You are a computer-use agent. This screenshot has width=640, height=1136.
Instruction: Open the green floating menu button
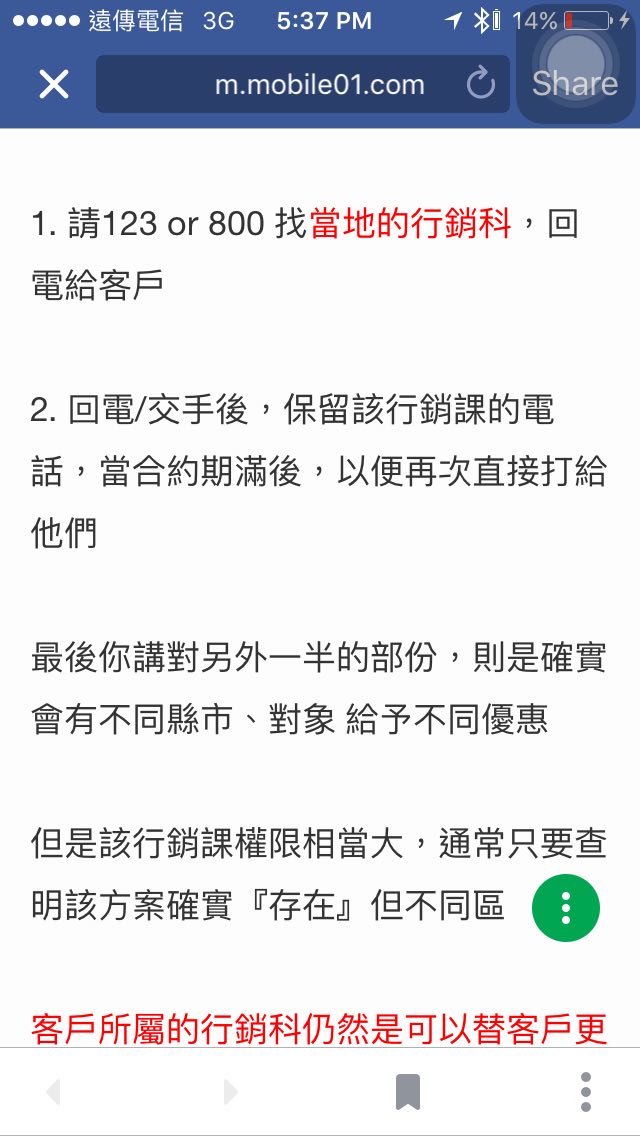pyautogui.click(x=566, y=907)
